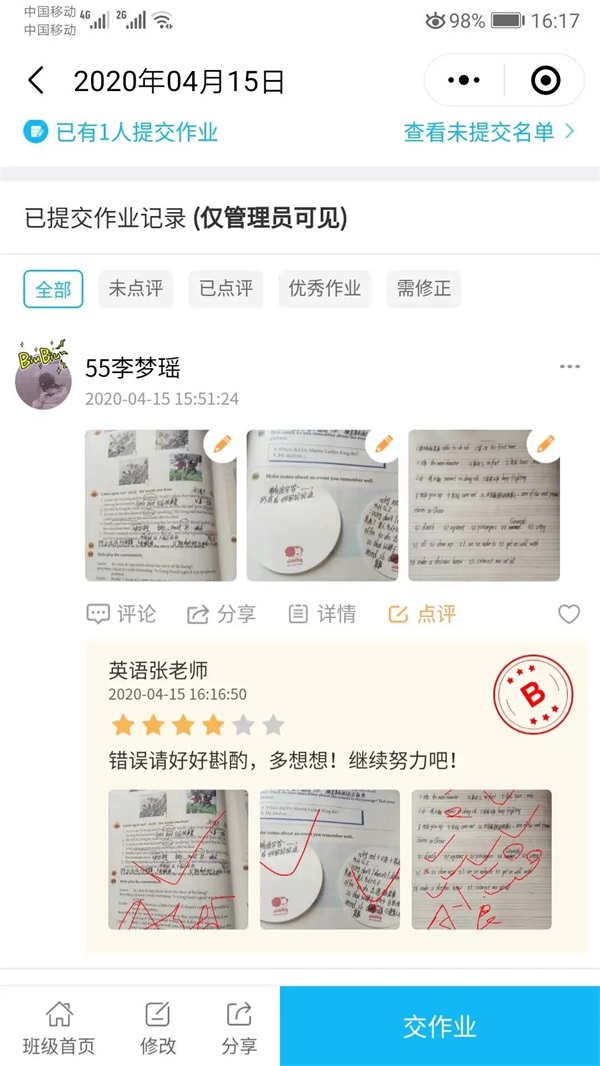600x1066 pixels.
Task: Filter submissions by 需修正
Action: click(424, 290)
